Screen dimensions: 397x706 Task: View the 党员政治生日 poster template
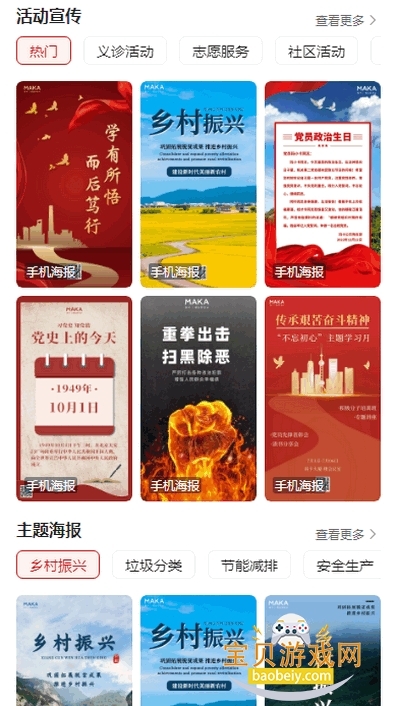tap(323, 184)
